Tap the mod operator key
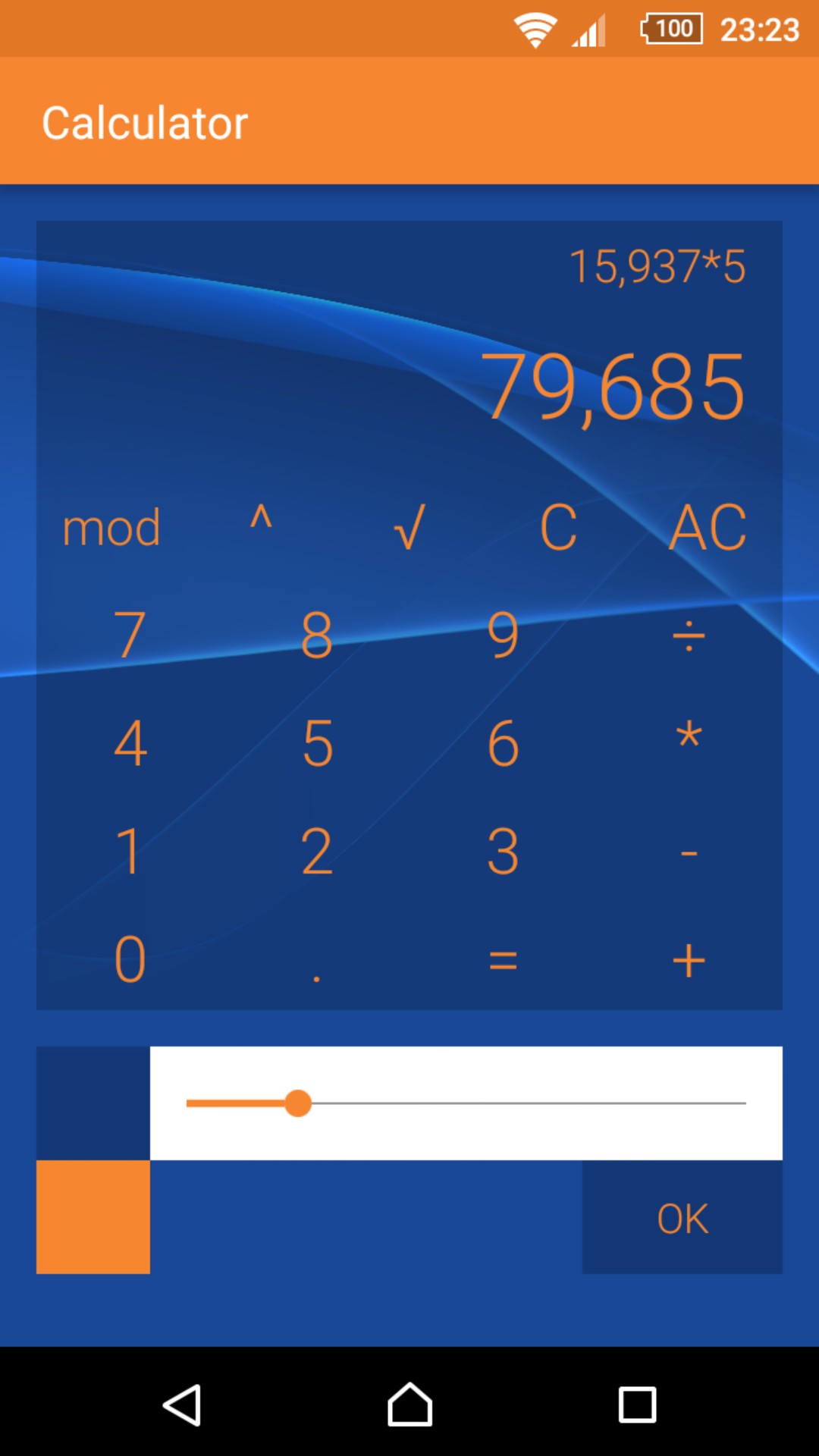 point(111,527)
